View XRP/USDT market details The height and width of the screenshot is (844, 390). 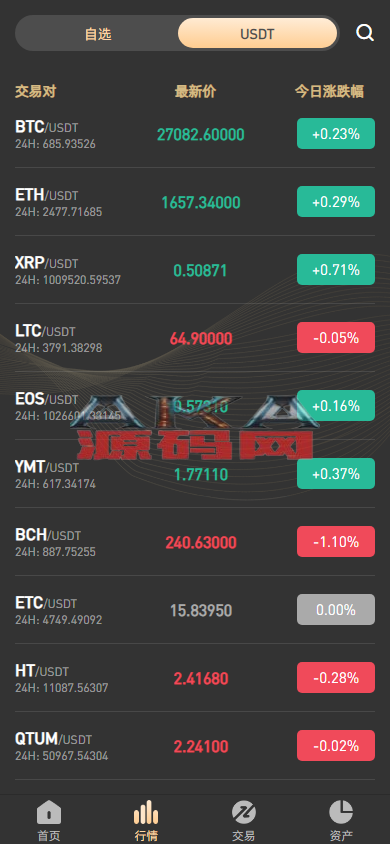coord(195,270)
